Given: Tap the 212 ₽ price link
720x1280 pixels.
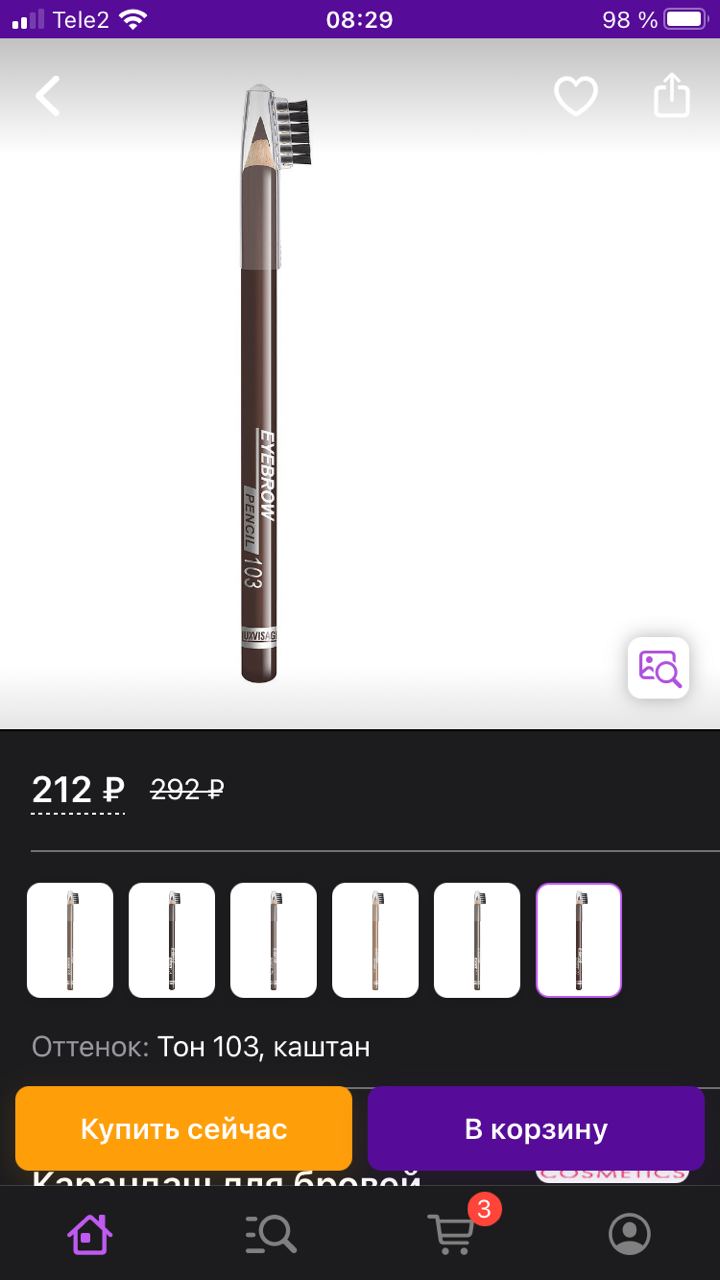Looking at the screenshot, I should [78, 790].
